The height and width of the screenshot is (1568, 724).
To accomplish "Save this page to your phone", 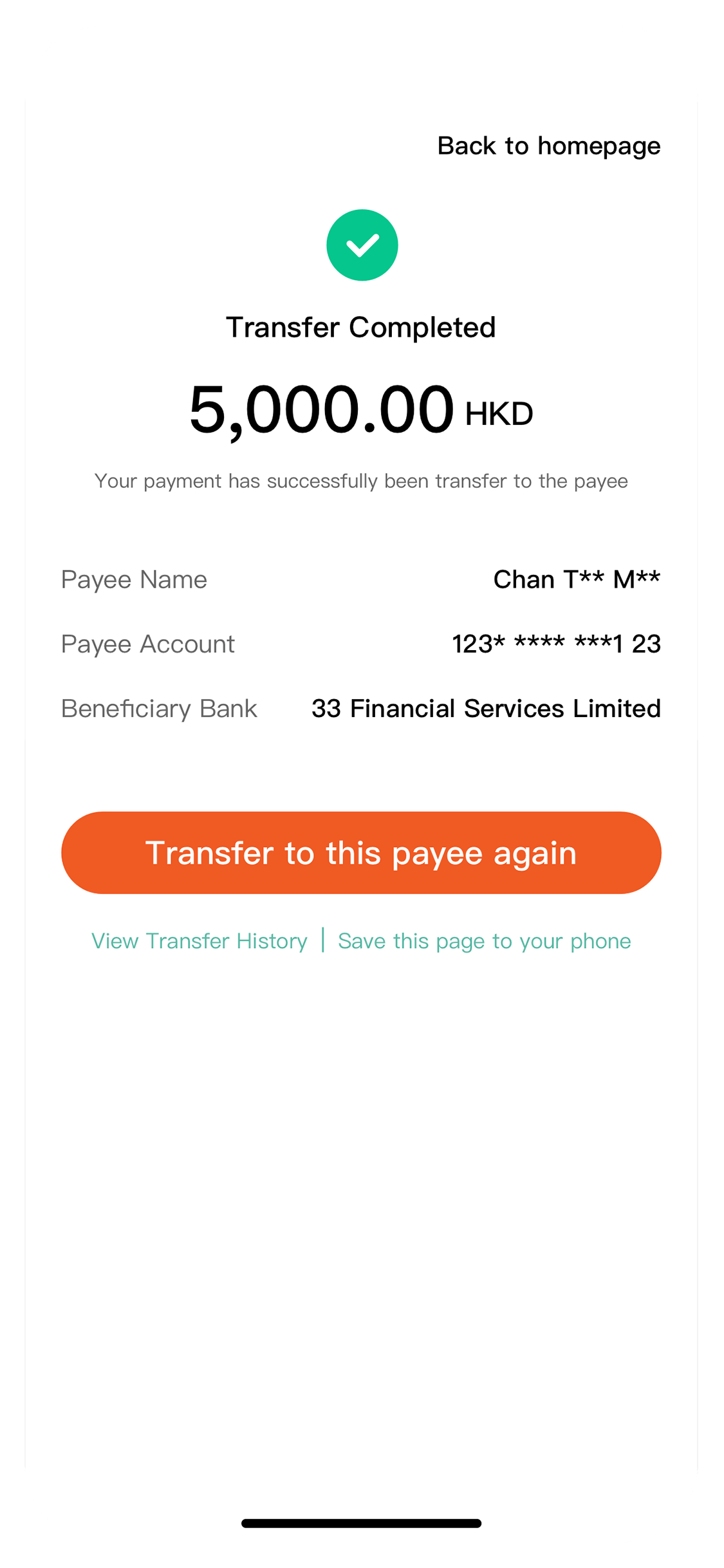I will coord(484,941).
